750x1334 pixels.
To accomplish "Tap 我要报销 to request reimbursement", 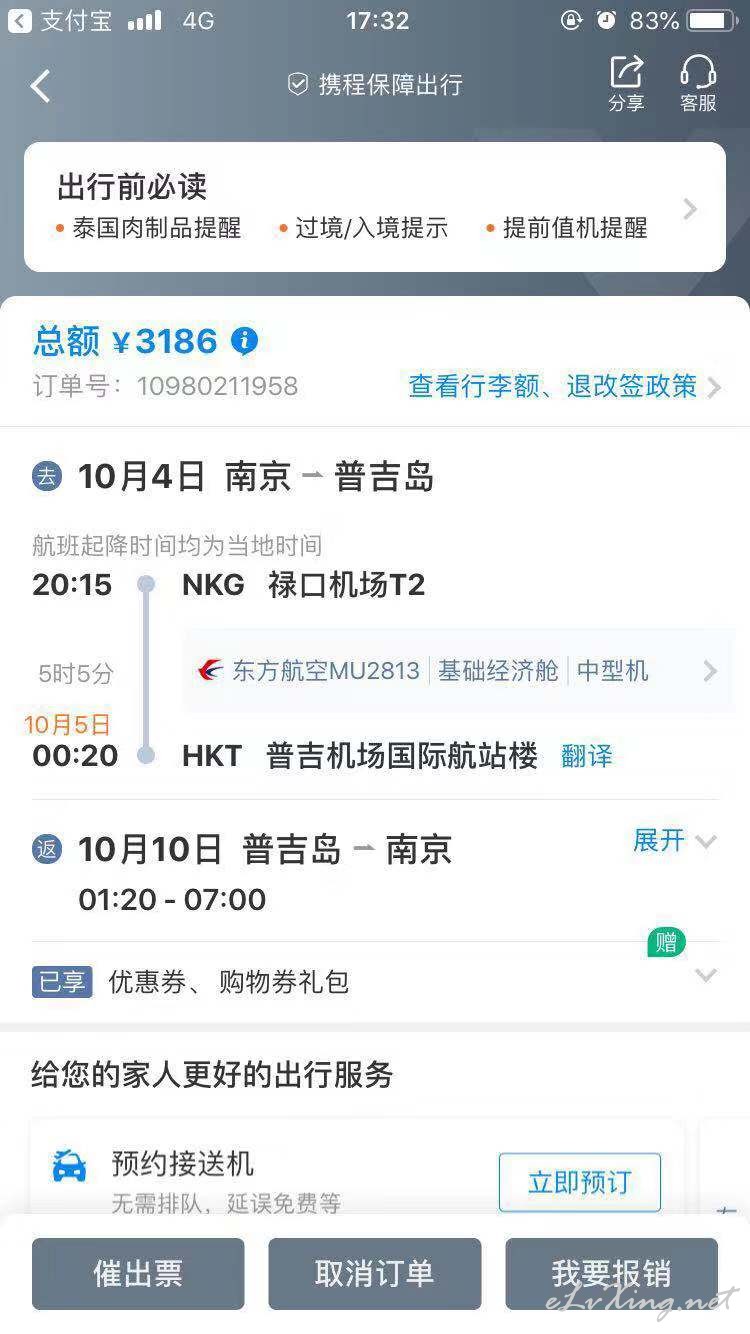I will click(x=611, y=1273).
